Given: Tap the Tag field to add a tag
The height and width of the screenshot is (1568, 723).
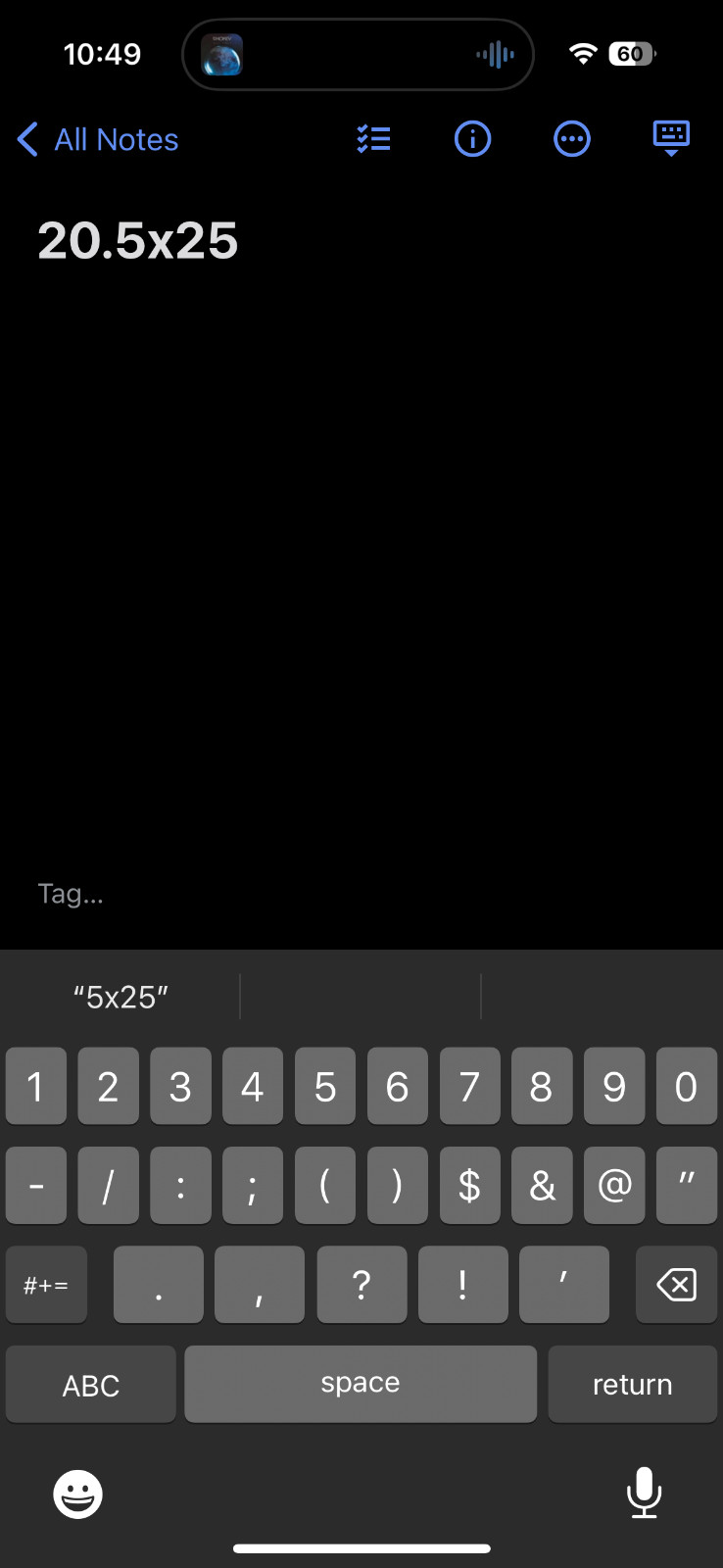Looking at the screenshot, I should 71,894.
